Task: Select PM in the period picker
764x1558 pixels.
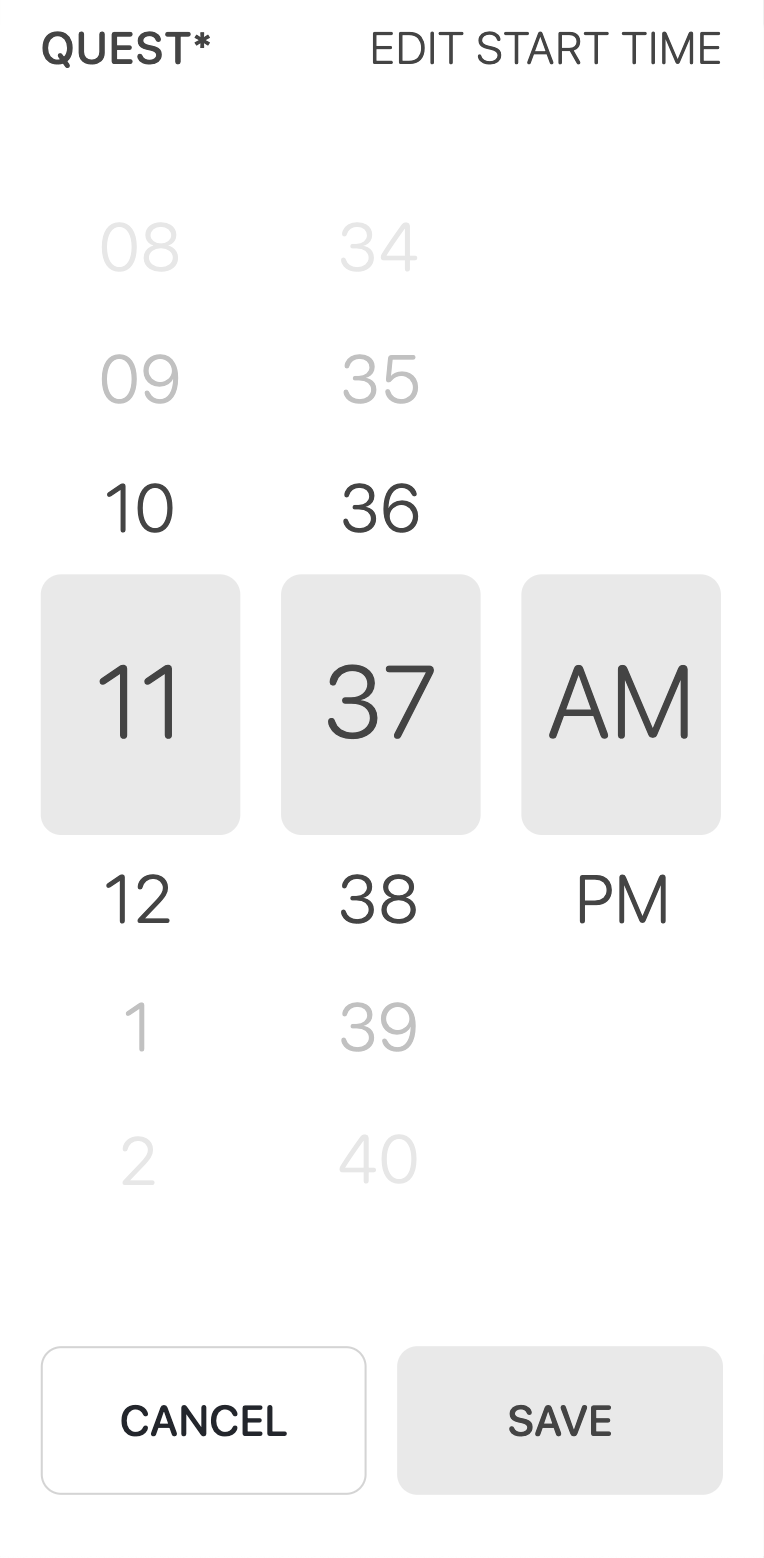Action: pyautogui.click(x=621, y=900)
